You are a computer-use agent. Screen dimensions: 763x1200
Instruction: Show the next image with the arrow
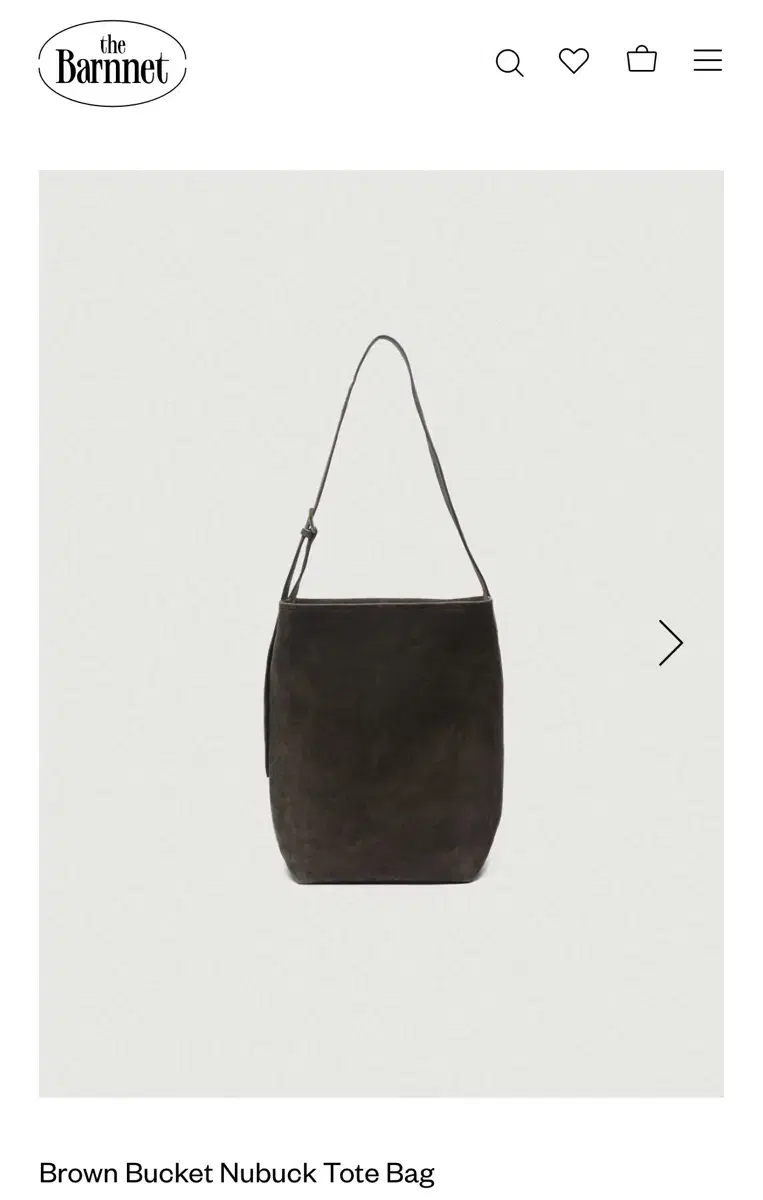coord(670,644)
